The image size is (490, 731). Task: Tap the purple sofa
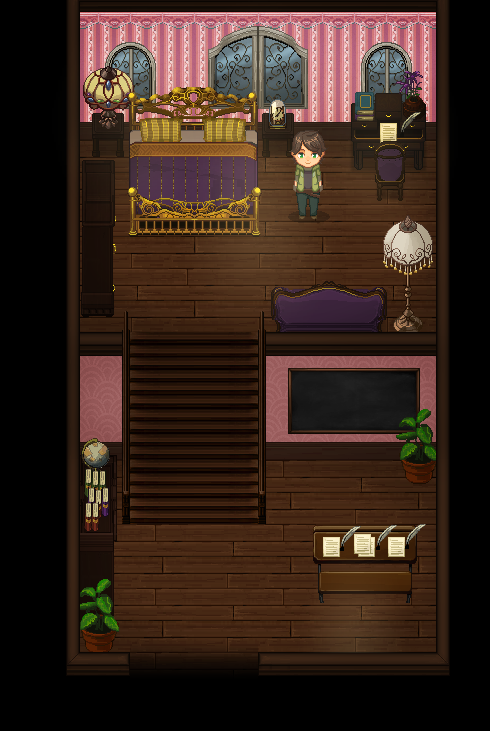(329, 307)
